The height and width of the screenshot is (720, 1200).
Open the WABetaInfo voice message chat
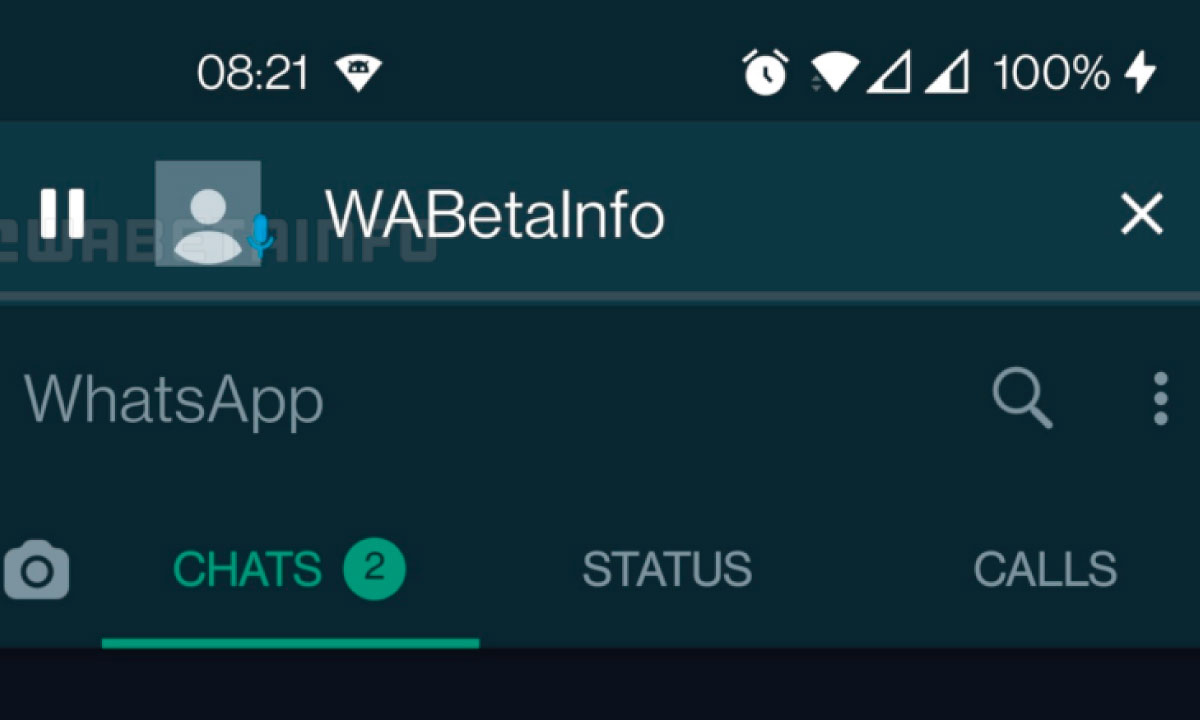(494, 214)
